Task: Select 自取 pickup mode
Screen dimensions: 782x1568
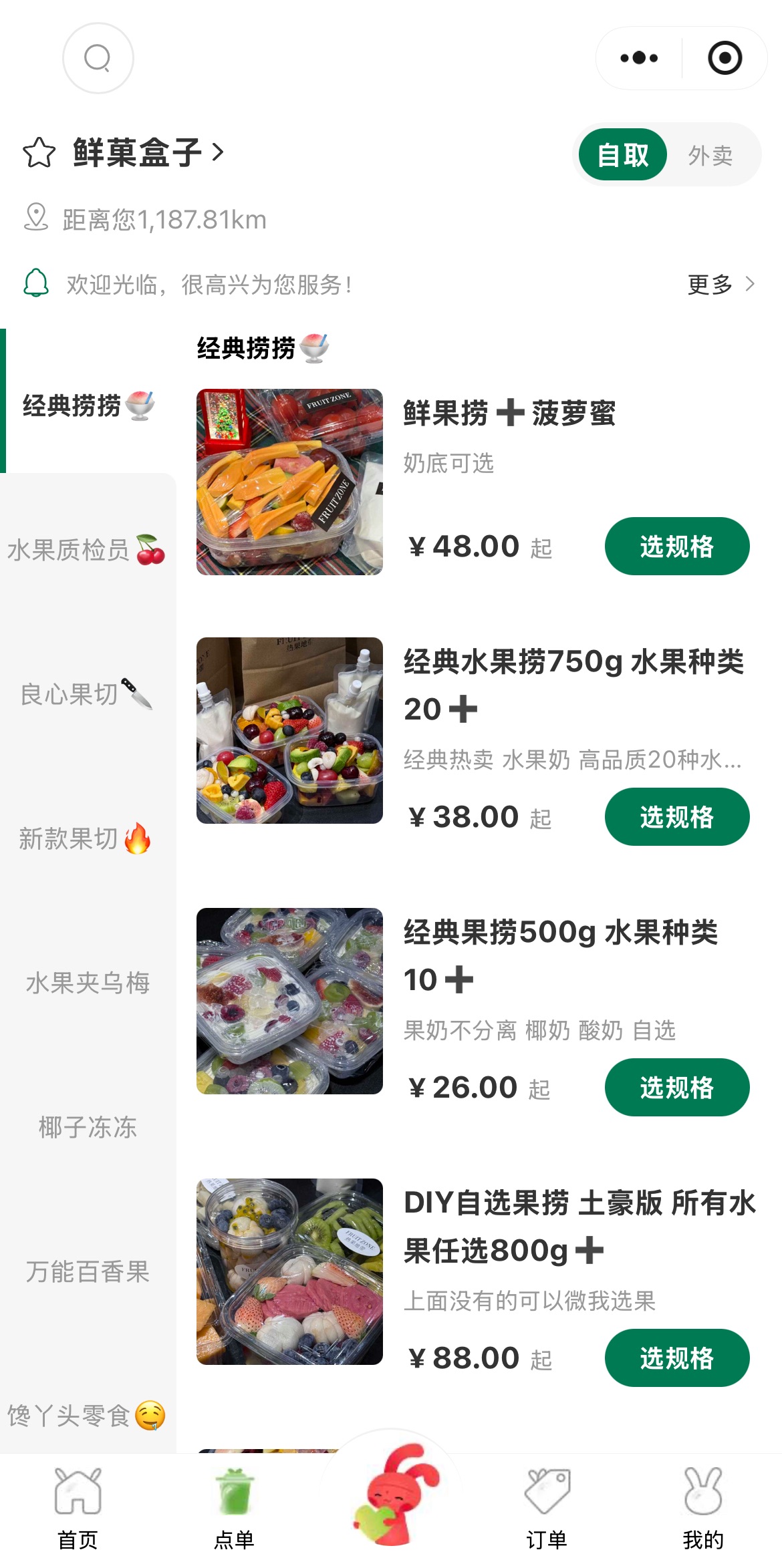Action: [x=623, y=155]
